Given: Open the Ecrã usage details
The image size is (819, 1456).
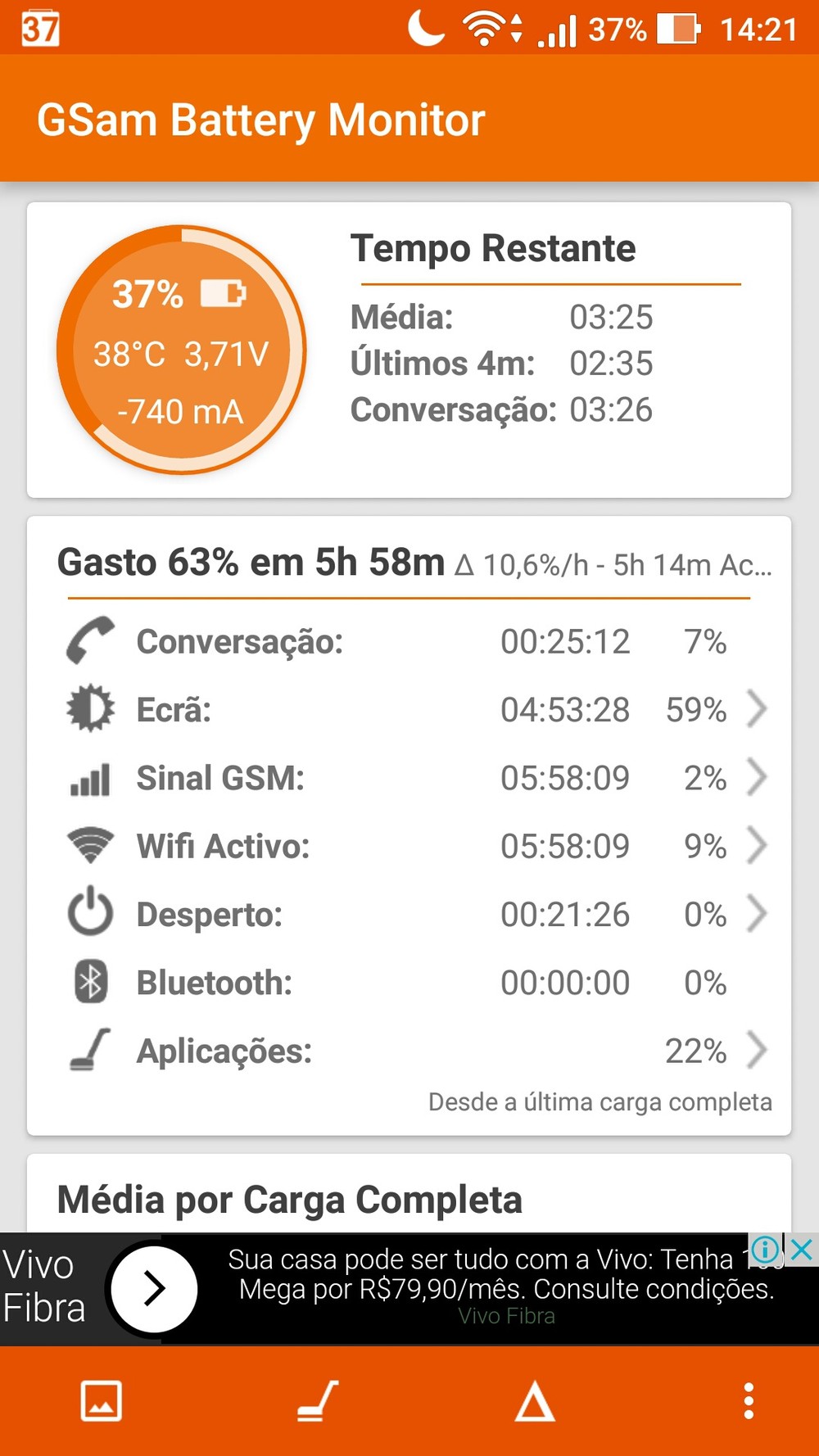Looking at the screenshot, I should tap(757, 709).
